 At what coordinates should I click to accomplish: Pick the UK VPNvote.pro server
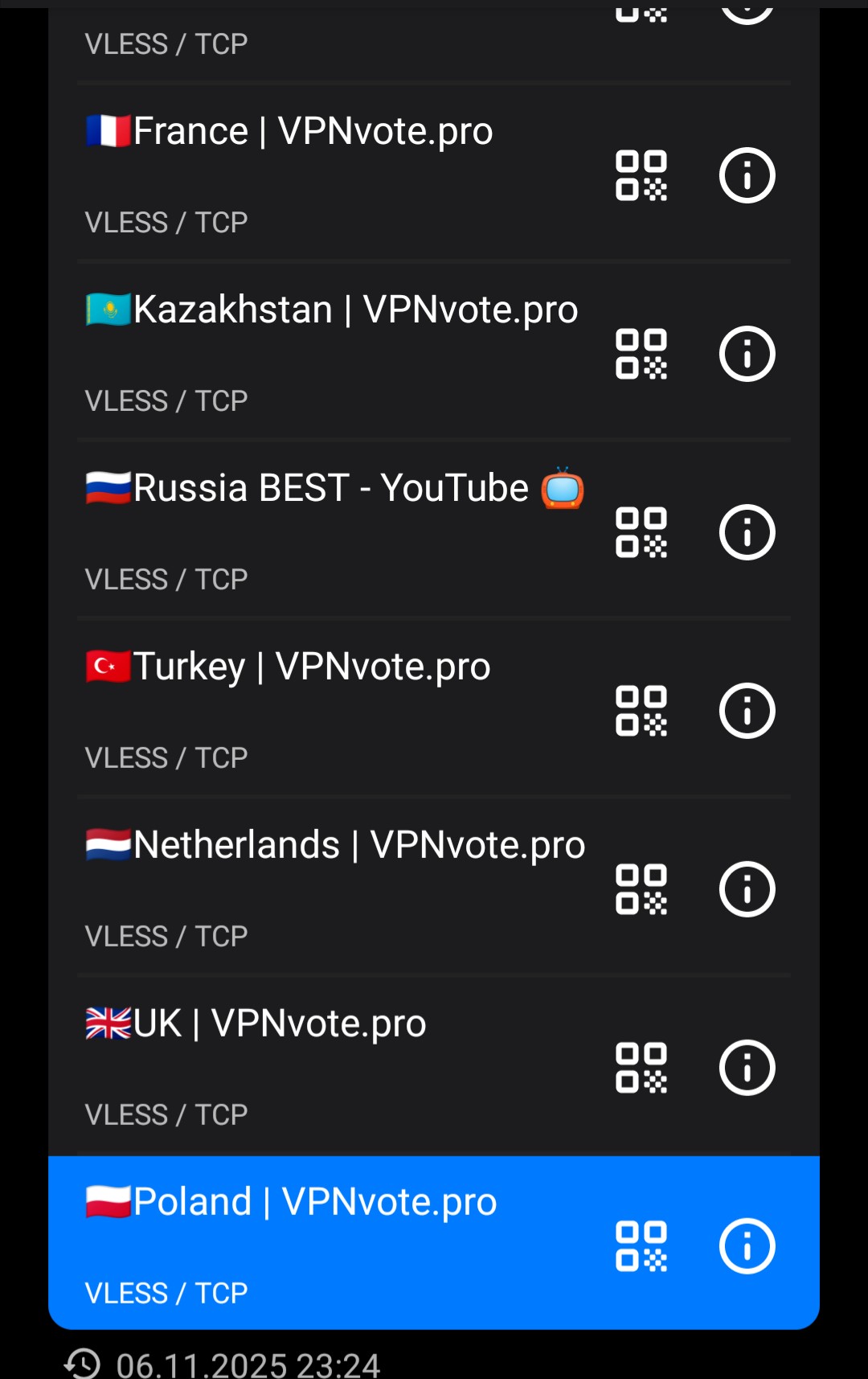tap(280, 1024)
